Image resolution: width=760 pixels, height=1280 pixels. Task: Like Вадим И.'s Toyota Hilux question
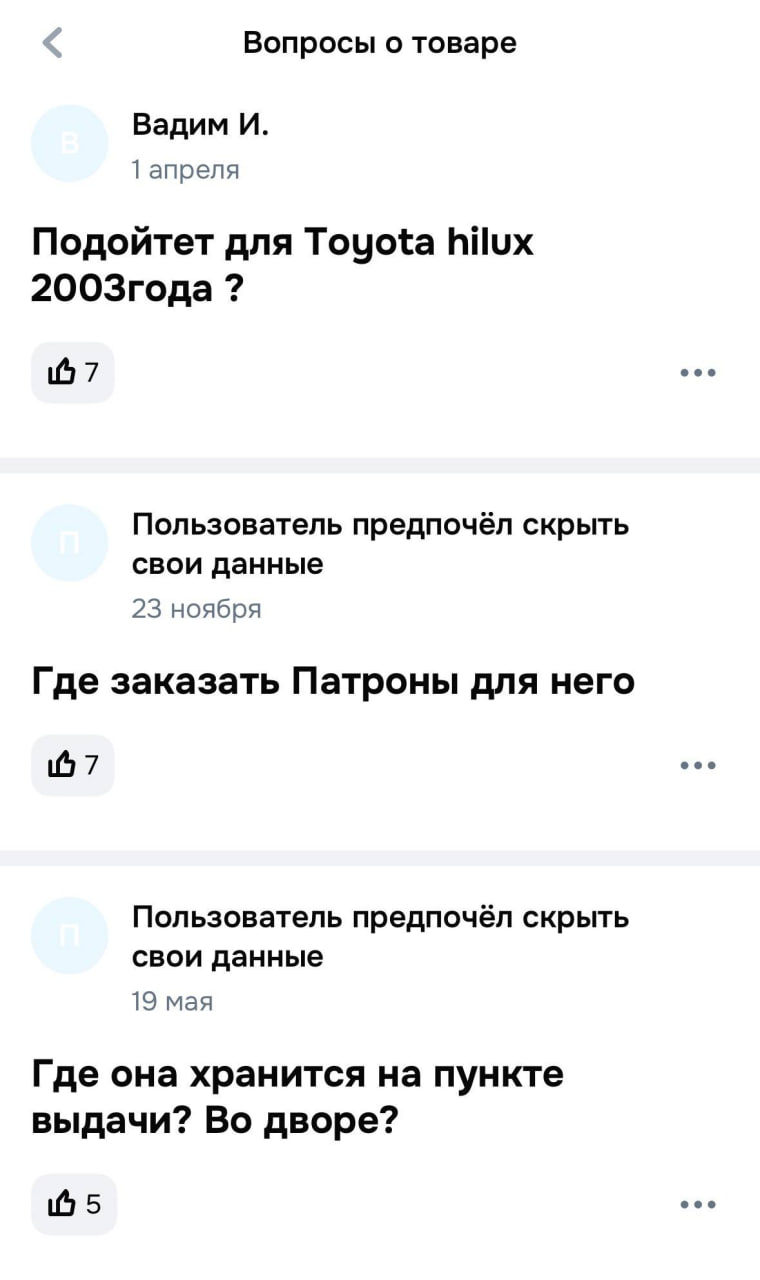(73, 373)
